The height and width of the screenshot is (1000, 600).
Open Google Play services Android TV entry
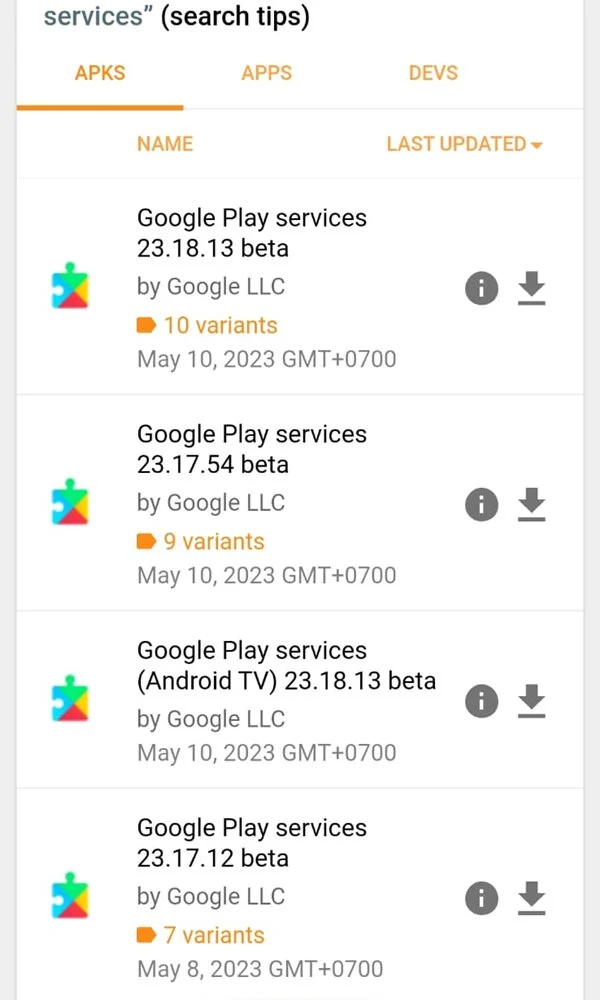point(286,665)
